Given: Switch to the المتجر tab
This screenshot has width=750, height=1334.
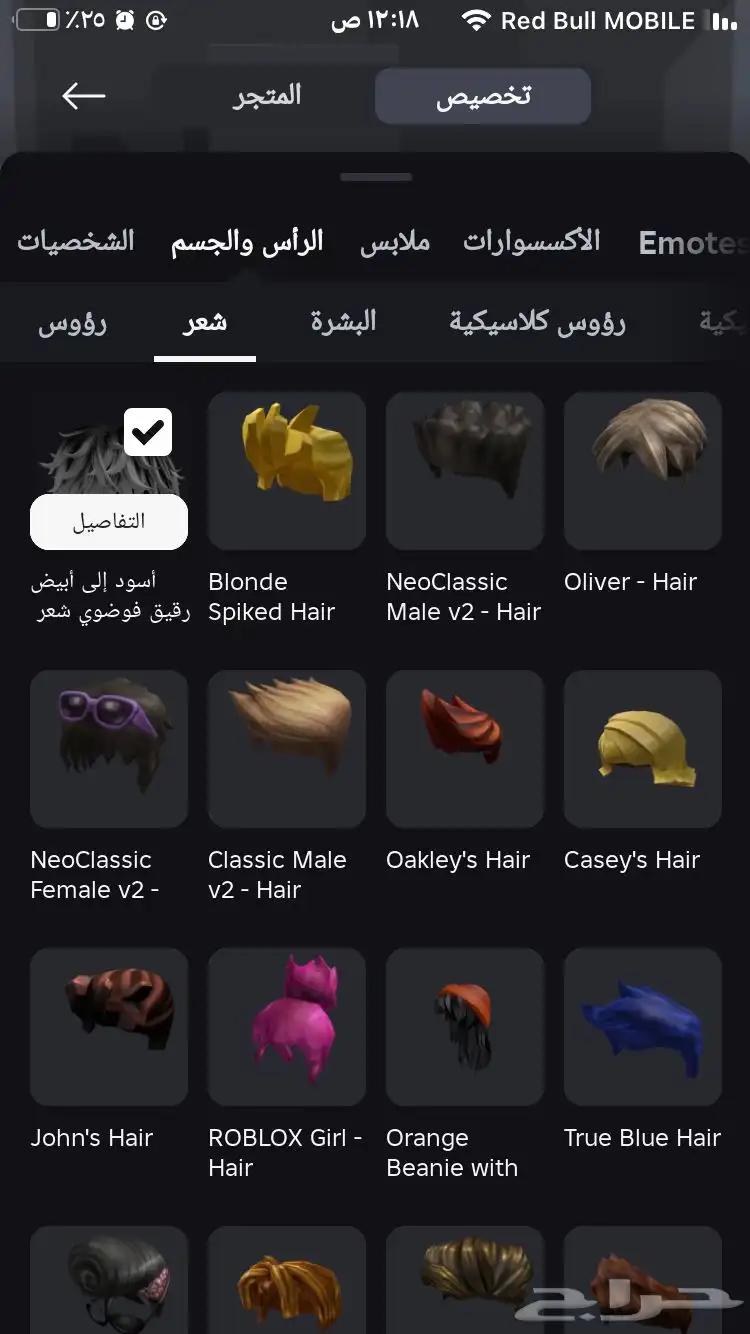Looking at the screenshot, I should pyautogui.click(x=267, y=96).
